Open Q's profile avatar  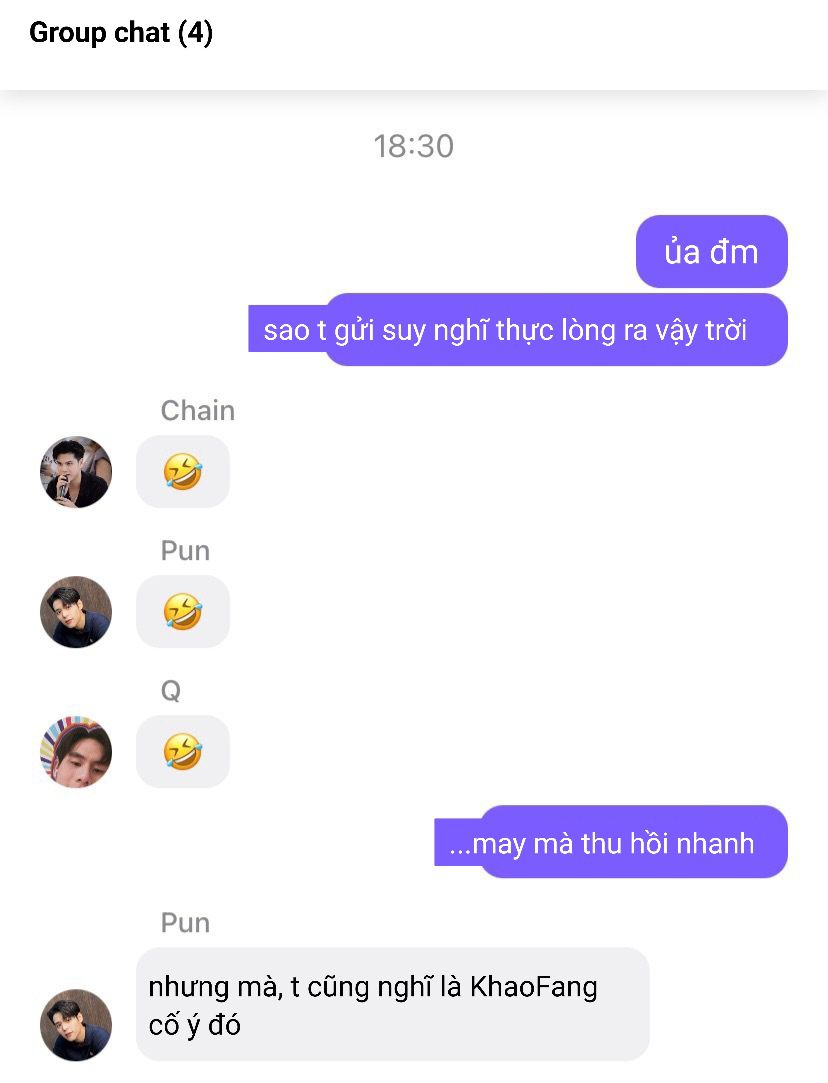[x=76, y=752]
